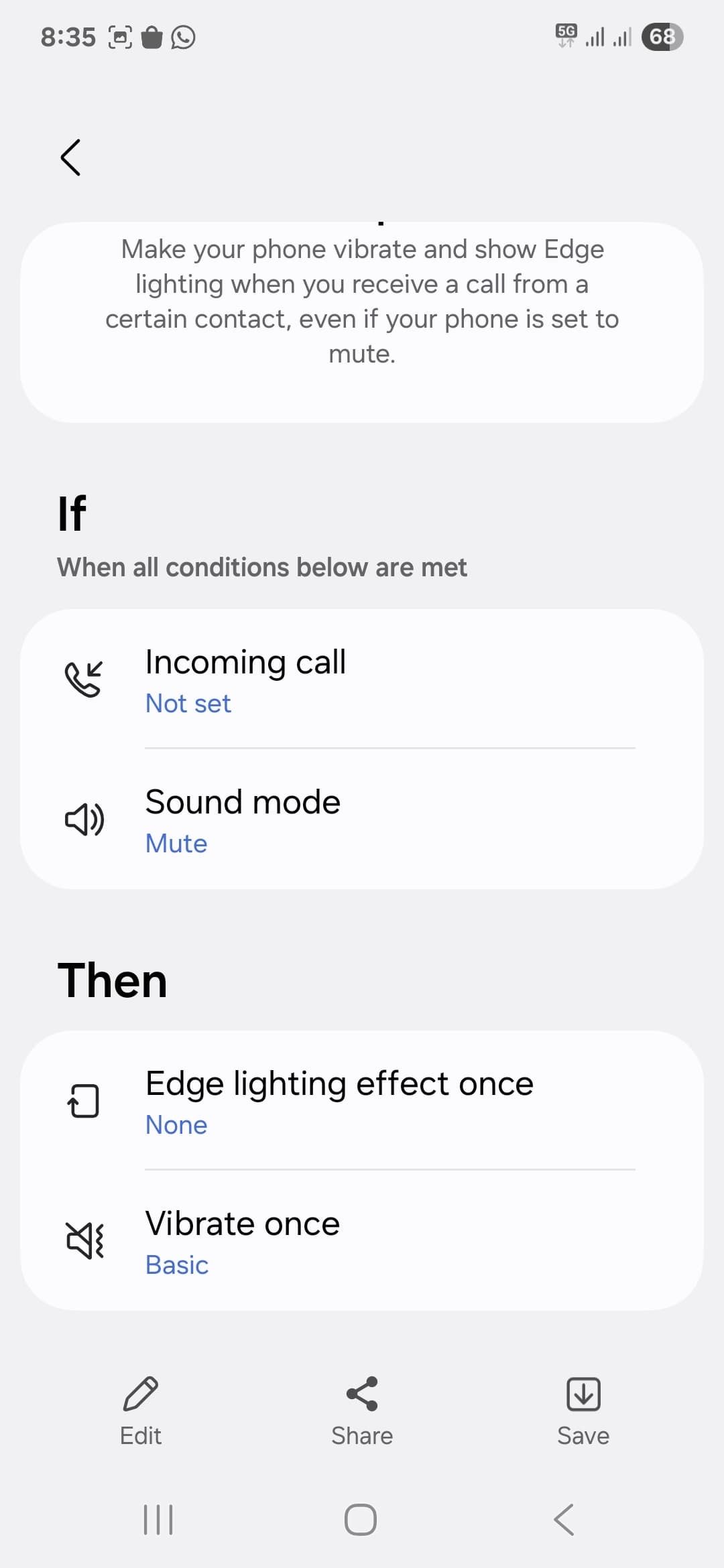Tap the Sound mode speaker icon
724x1568 pixels.
tap(83, 818)
